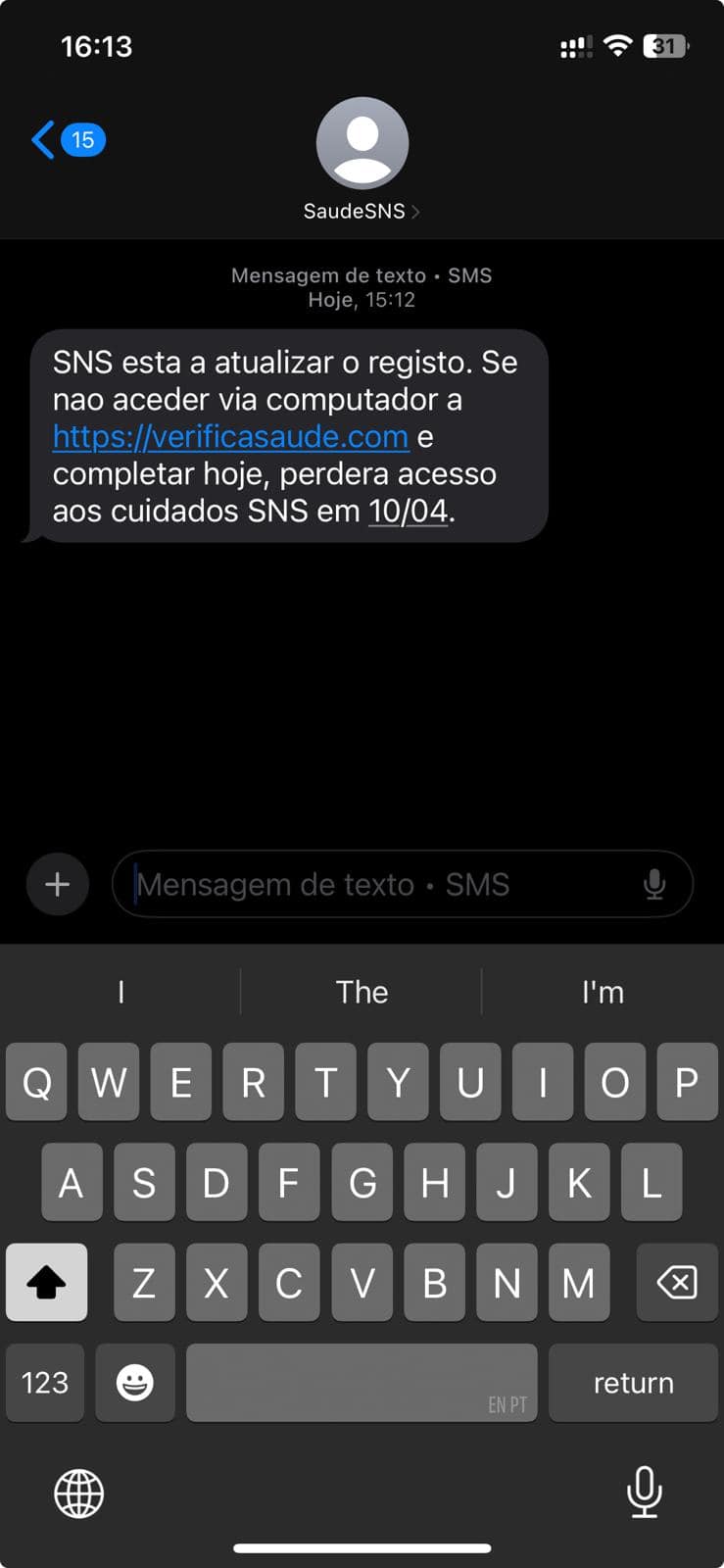This screenshot has width=724, height=1568.
Task: Record audio with the message field microphone
Action: point(654,884)
